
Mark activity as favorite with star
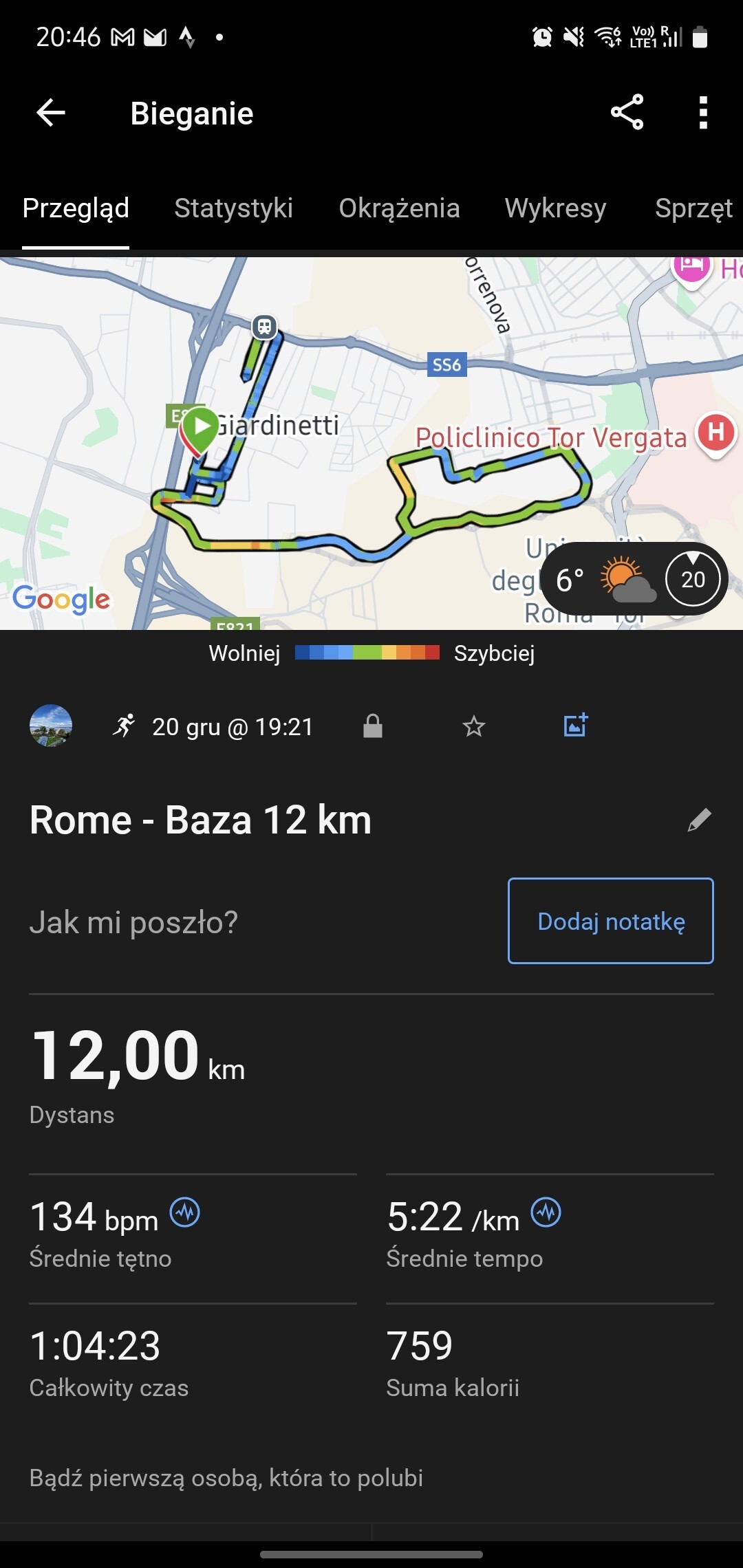tap(474, 726)
